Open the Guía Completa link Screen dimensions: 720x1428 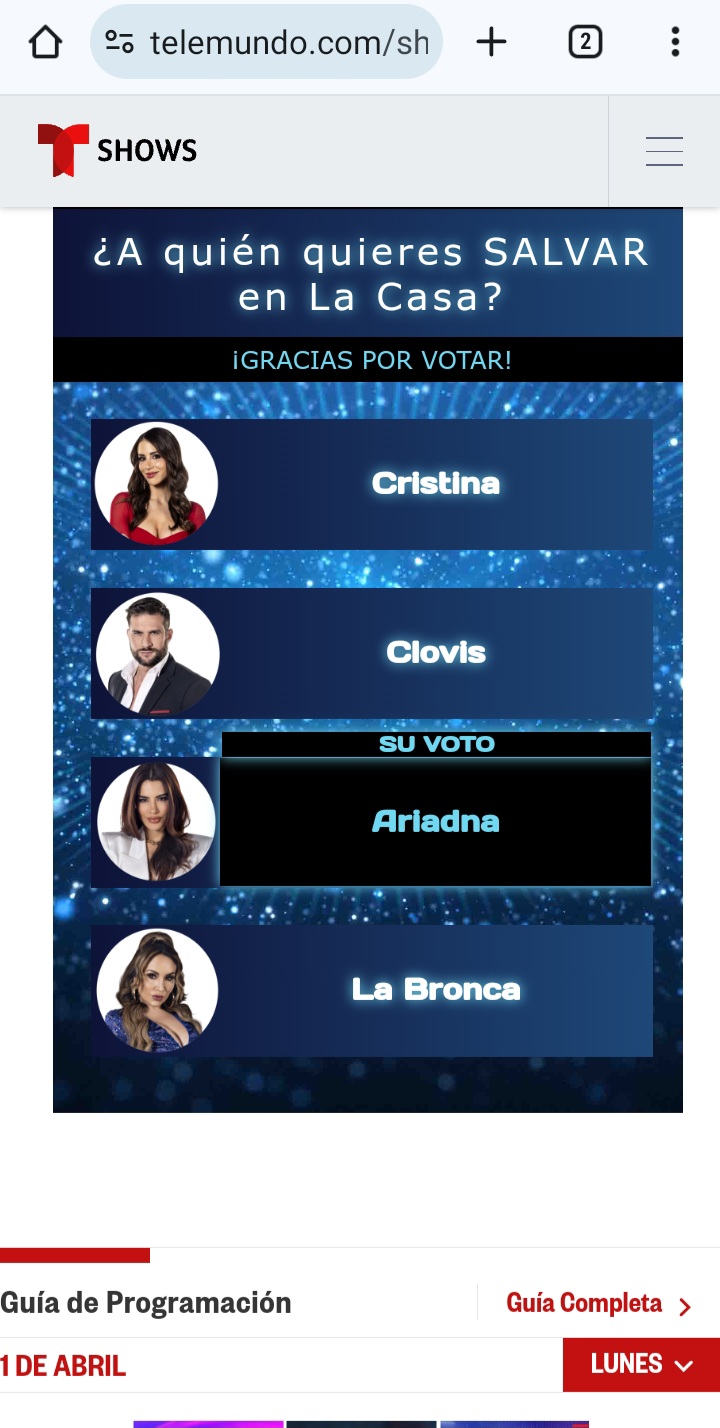(599, 1304)
